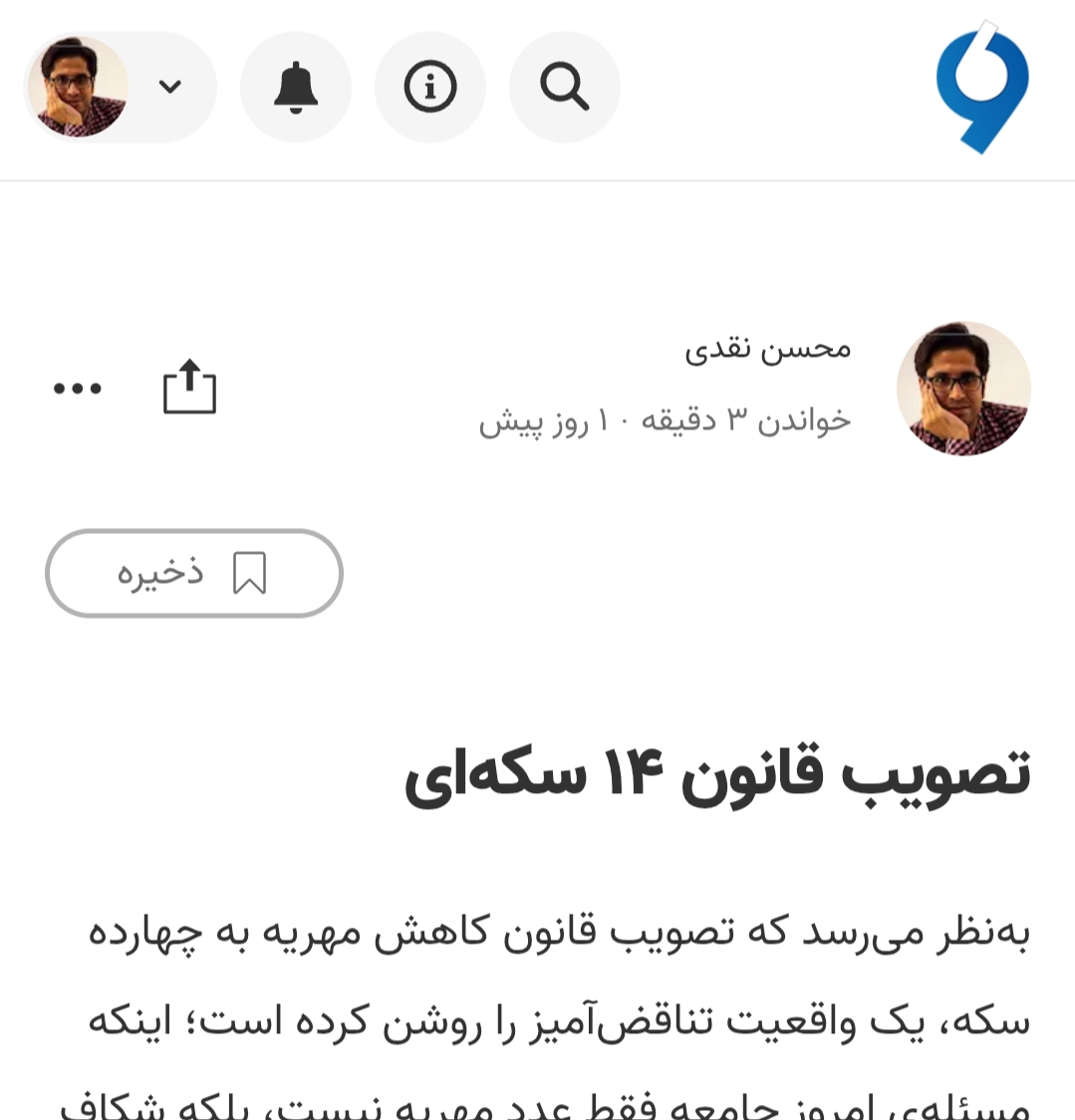Open the search icon
The width and height of the screenshot is (1075, 1120).
pyautogui.click(x=565, y=87)
